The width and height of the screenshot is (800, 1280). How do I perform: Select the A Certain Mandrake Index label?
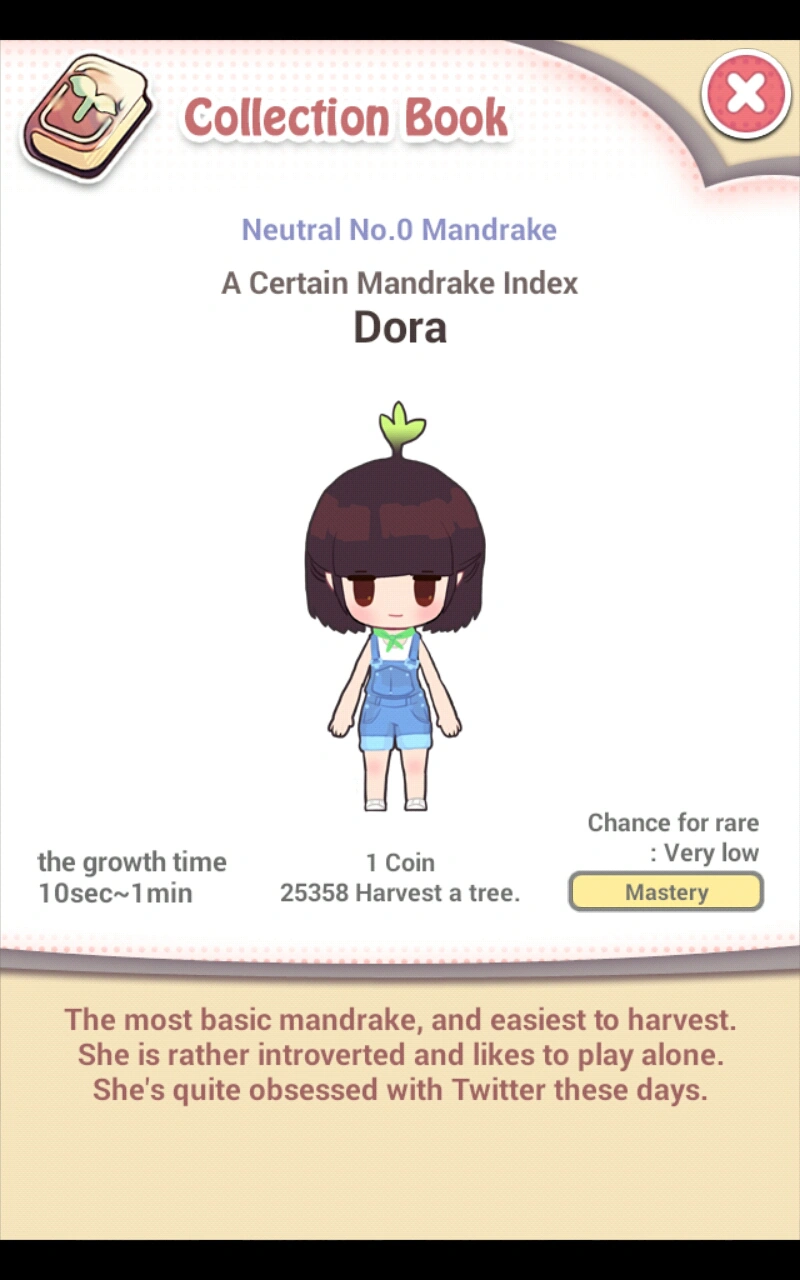[400, 283]
